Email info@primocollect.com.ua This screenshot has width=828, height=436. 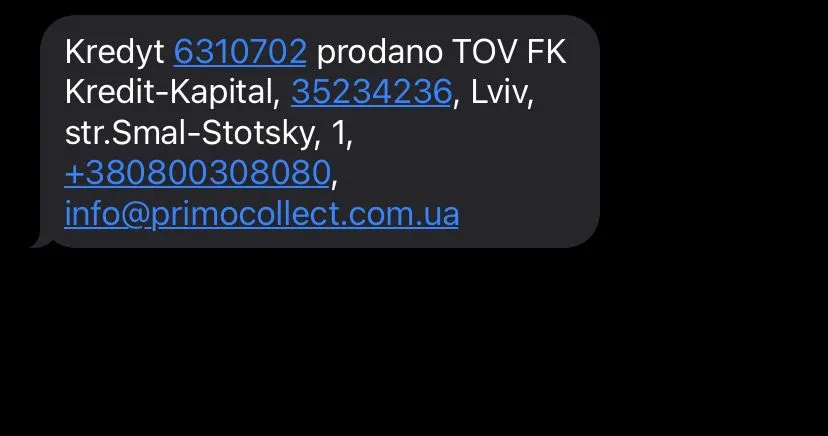(x=261, y=214)
